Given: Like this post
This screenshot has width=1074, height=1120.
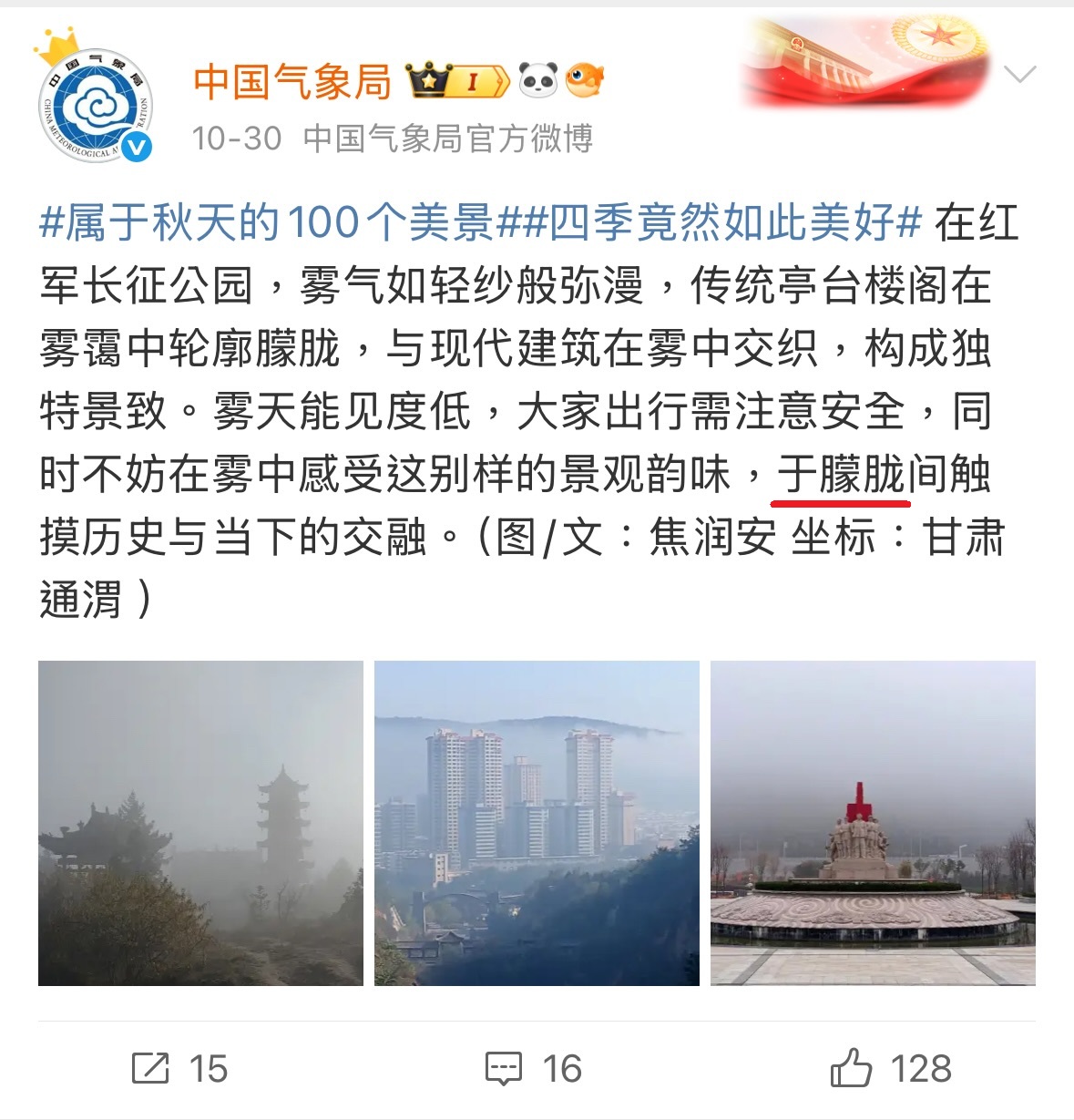Looking at the screenshot, I should (890, 1068).
